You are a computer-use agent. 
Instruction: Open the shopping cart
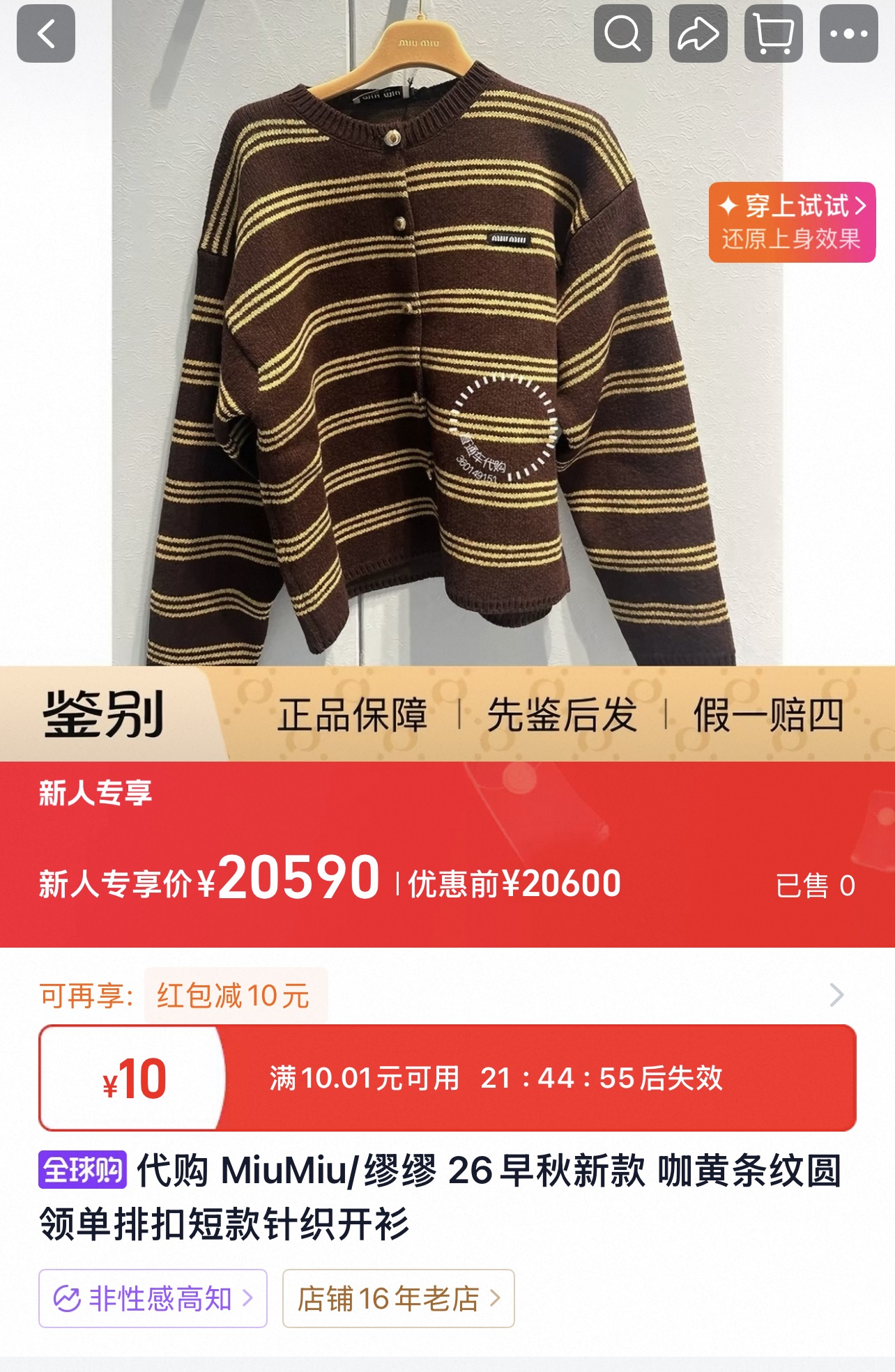coord(773,33)
